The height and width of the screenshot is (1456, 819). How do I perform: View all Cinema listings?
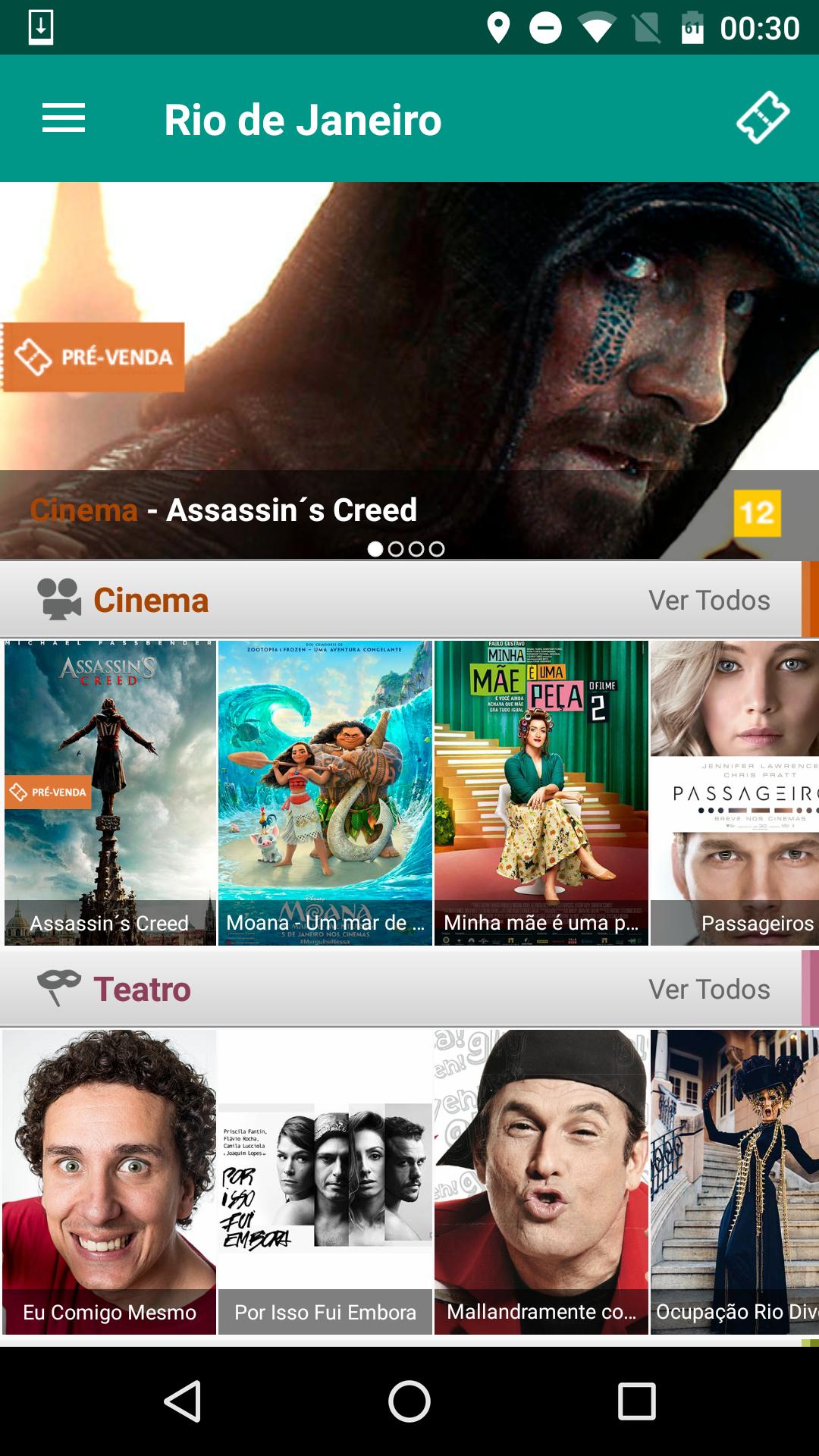(x=708, y=600)
